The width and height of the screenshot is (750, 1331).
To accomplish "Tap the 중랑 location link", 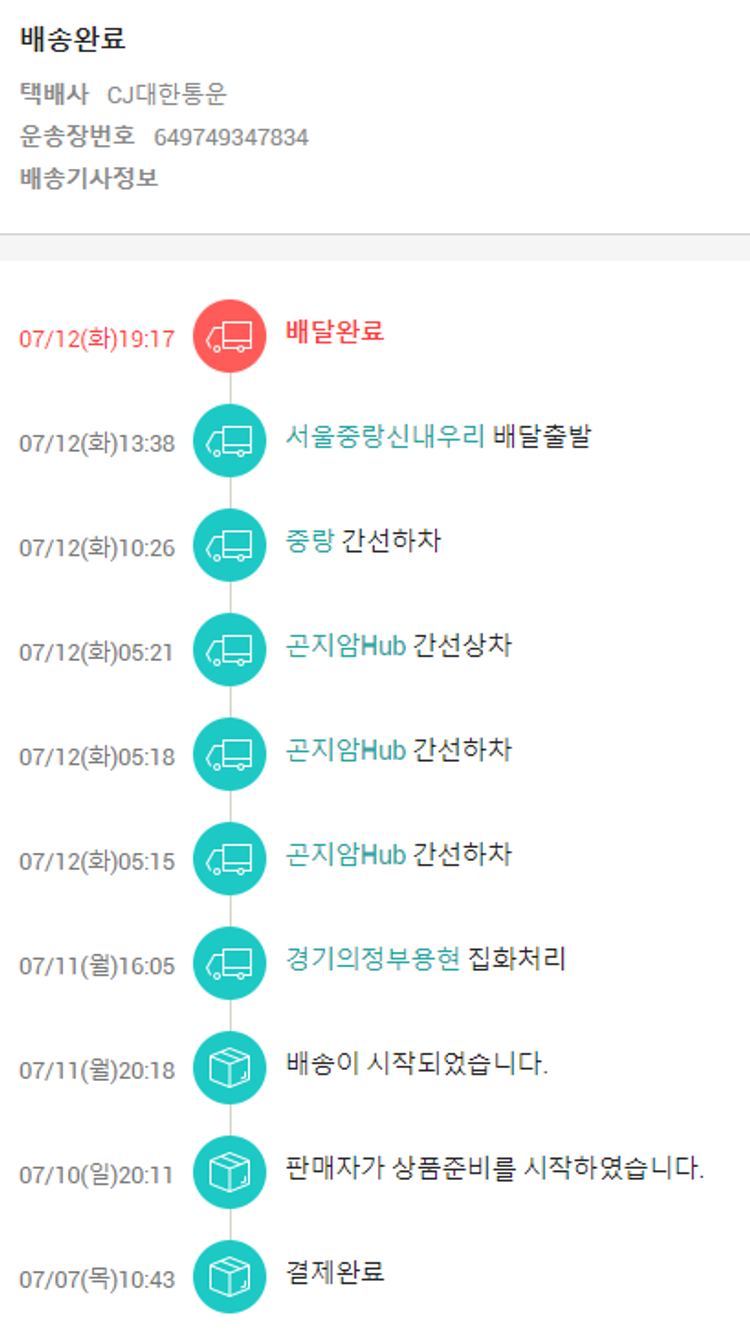I will pyautogui.click(x=309, y=541).
